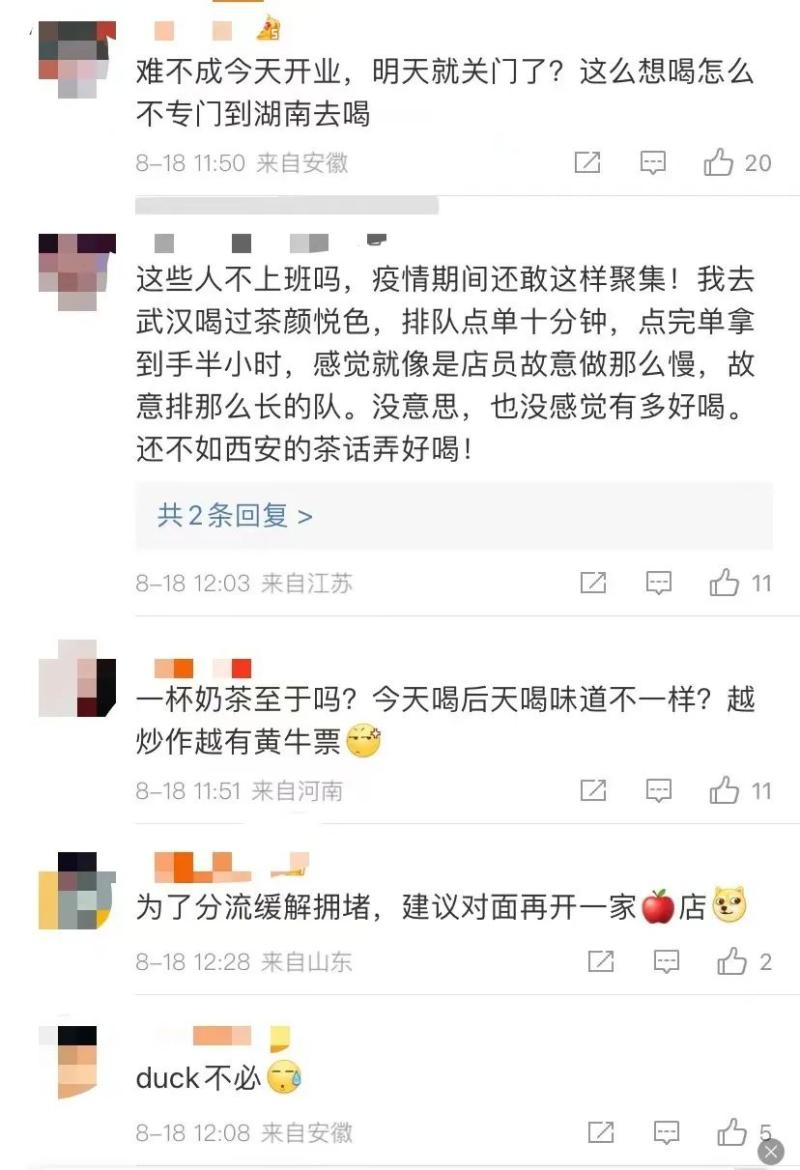Repost the 8-18 12:28 comment from 山东
This screenshot has height=1170, width=800.
(600, 962)
